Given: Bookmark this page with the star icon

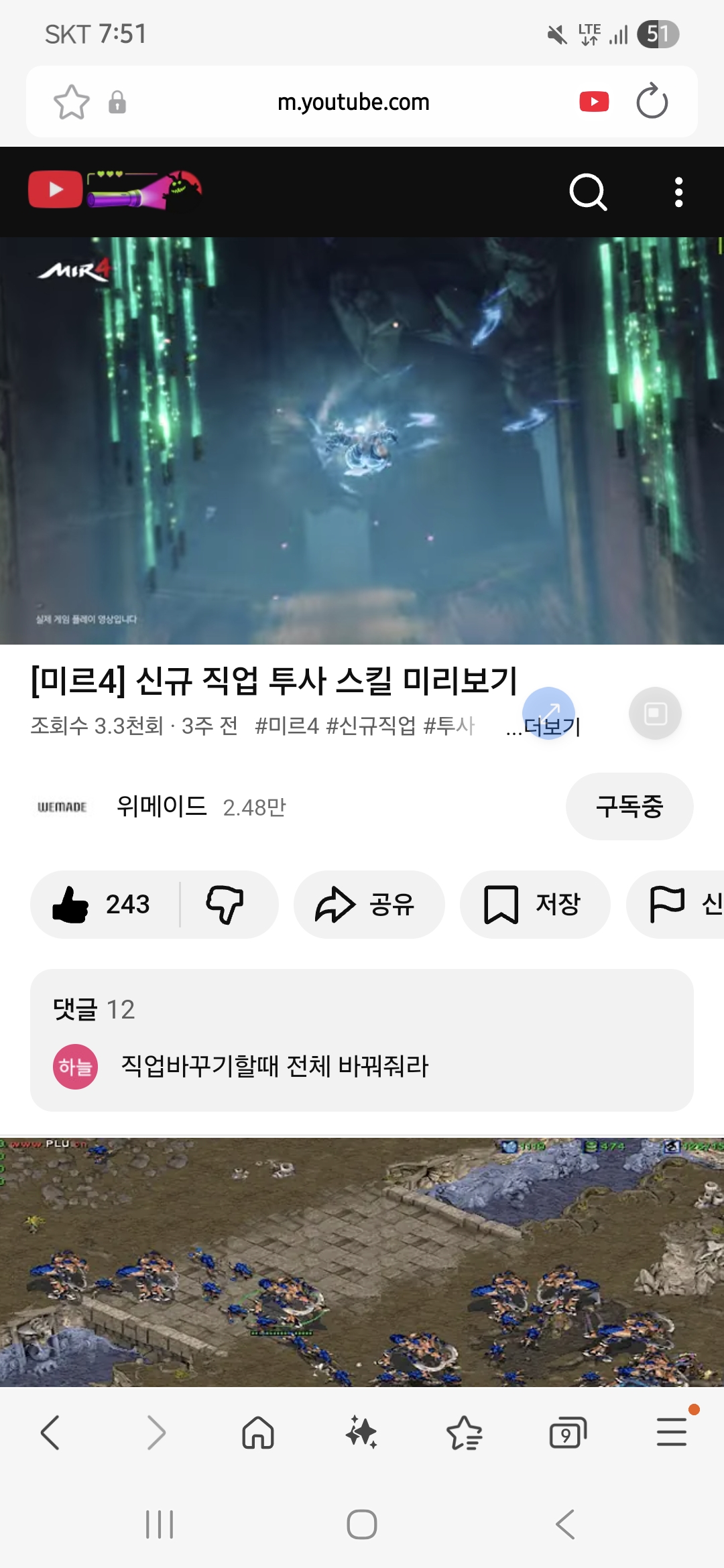Looking at the screenshot, I should coord(71,102).
